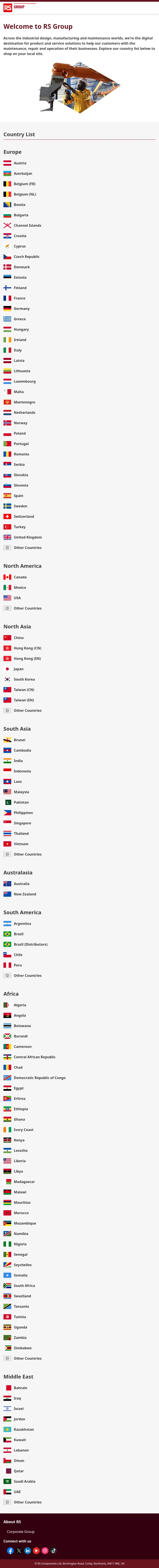Open the Australia country site
The width and height of the screenshot is (159, 1568).
(x=21, y=884)
